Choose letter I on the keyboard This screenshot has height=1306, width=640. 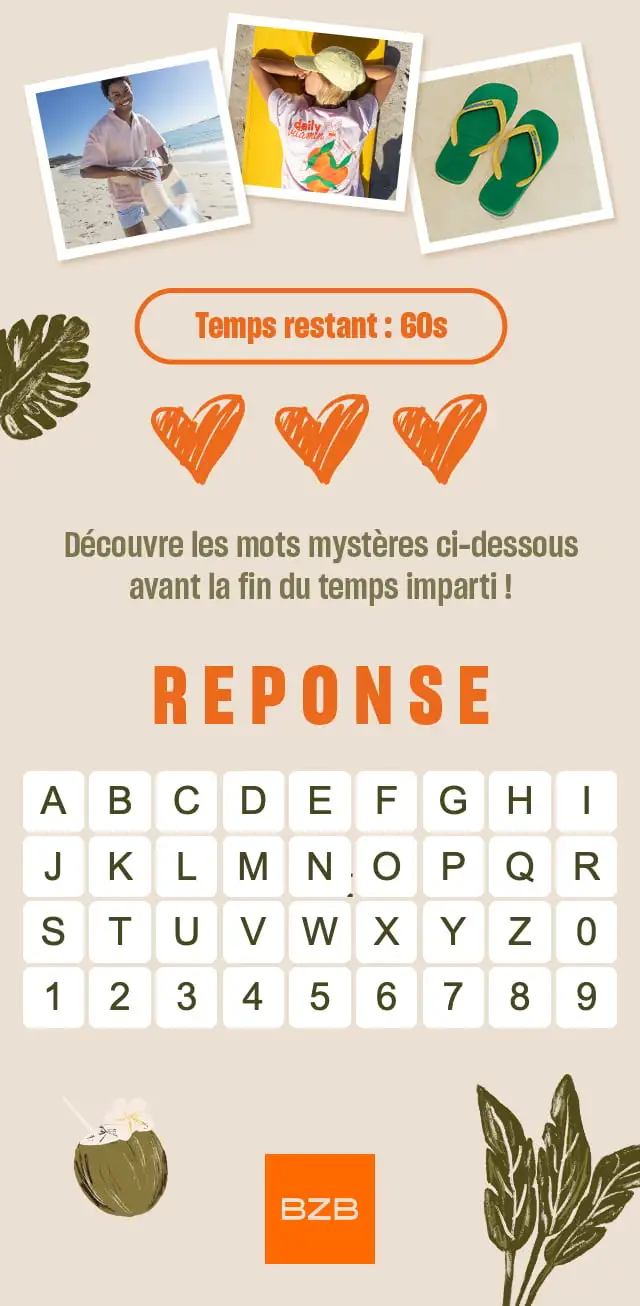click(587, 801)
